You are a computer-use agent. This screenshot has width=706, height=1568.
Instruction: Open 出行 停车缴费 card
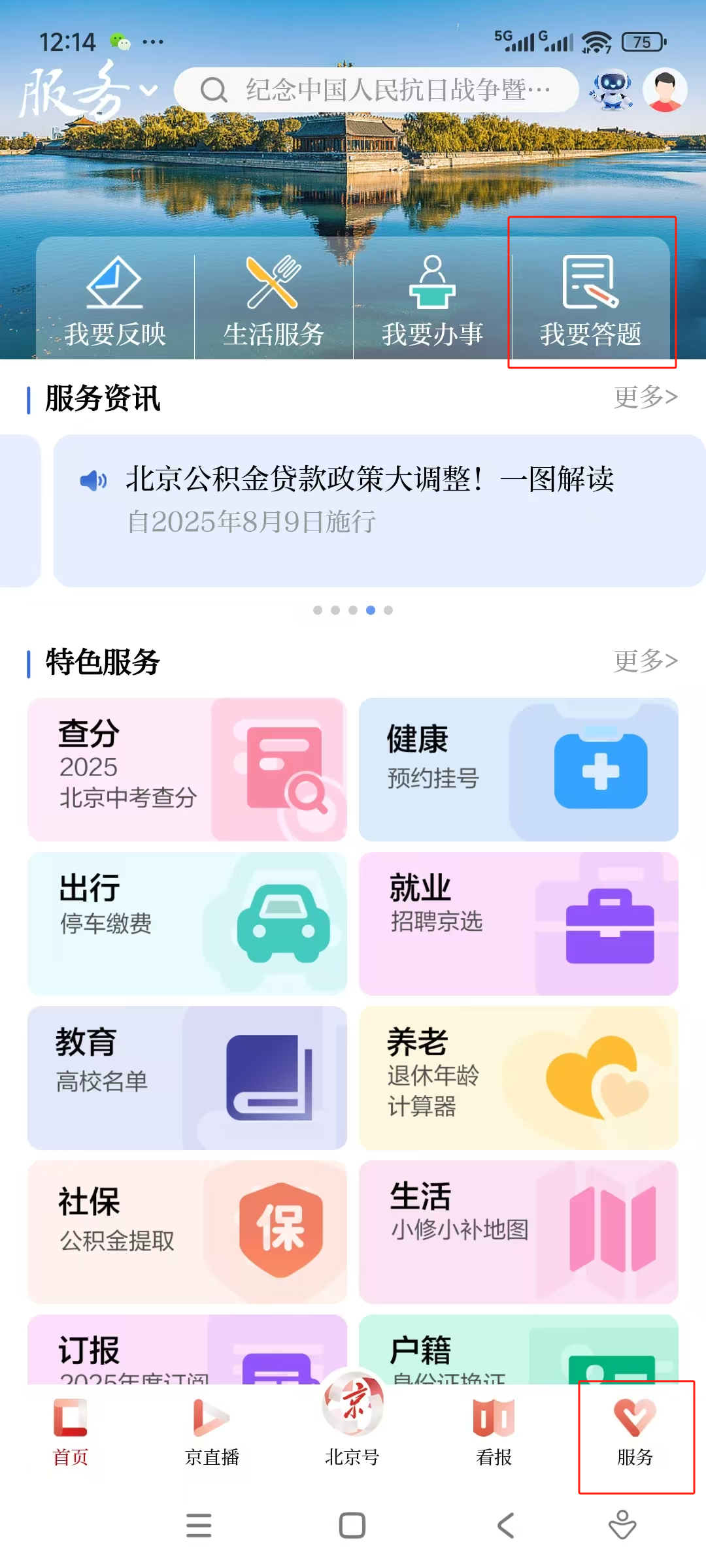click(187, 924)
